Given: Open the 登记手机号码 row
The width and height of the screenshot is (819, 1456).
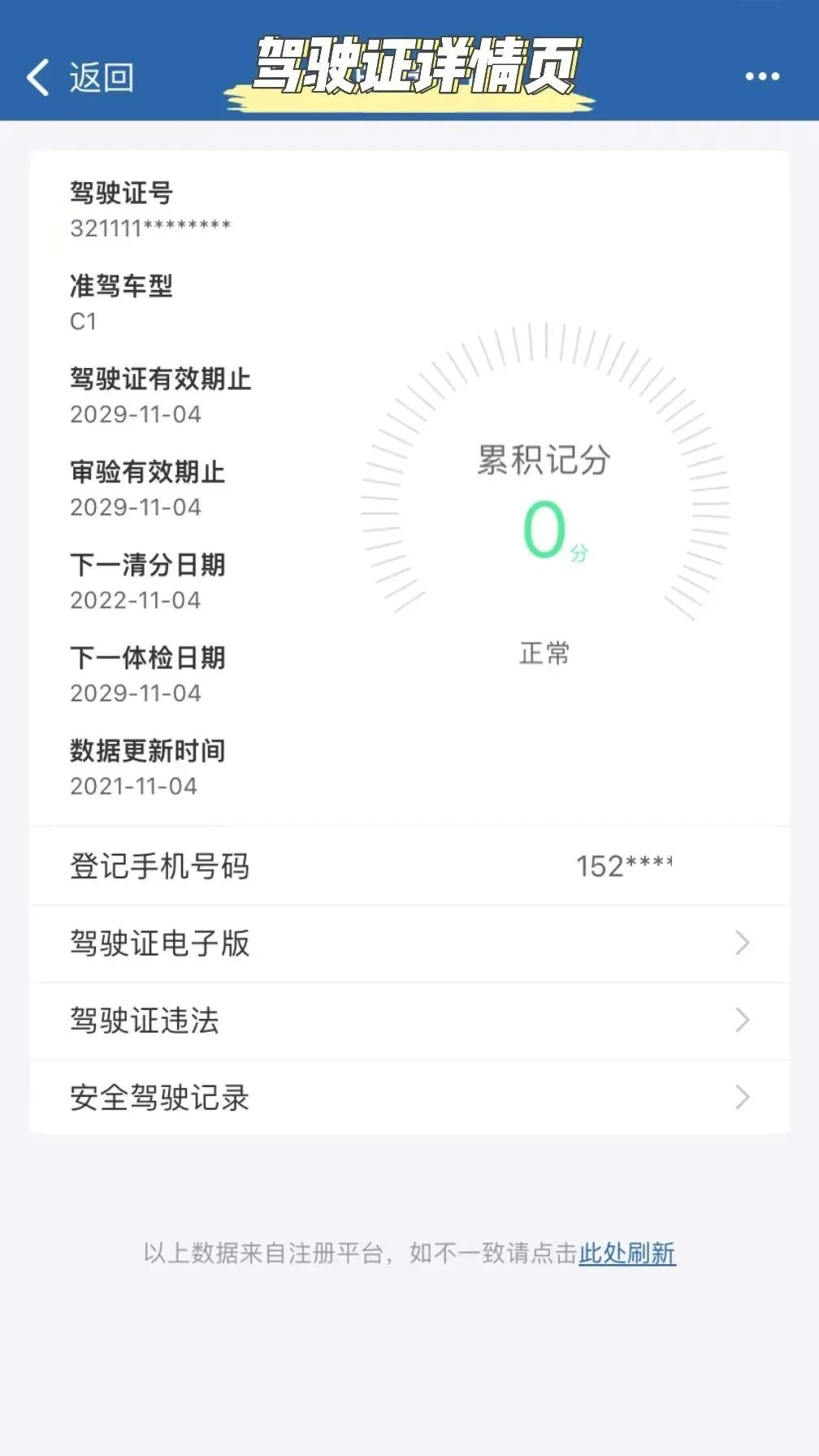Looking at the screenshot, I should (409, 866).
